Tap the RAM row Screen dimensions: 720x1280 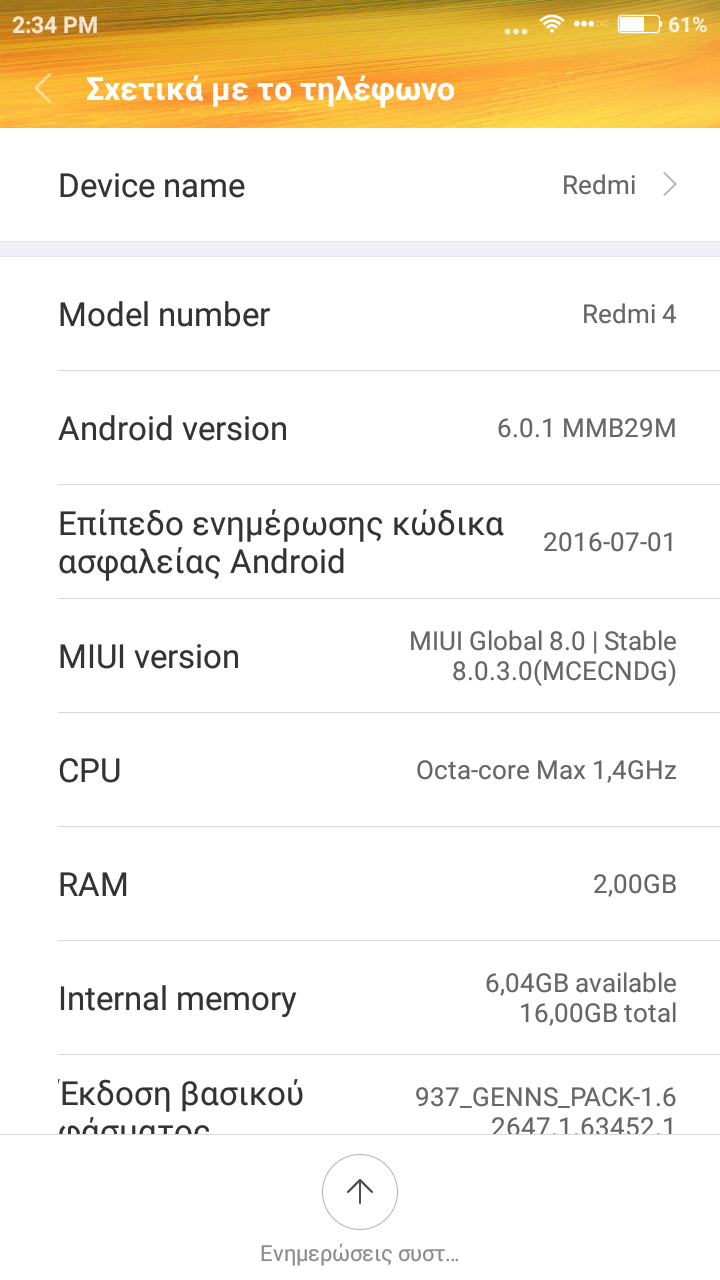pyautogui.click(x=360, y=885)
